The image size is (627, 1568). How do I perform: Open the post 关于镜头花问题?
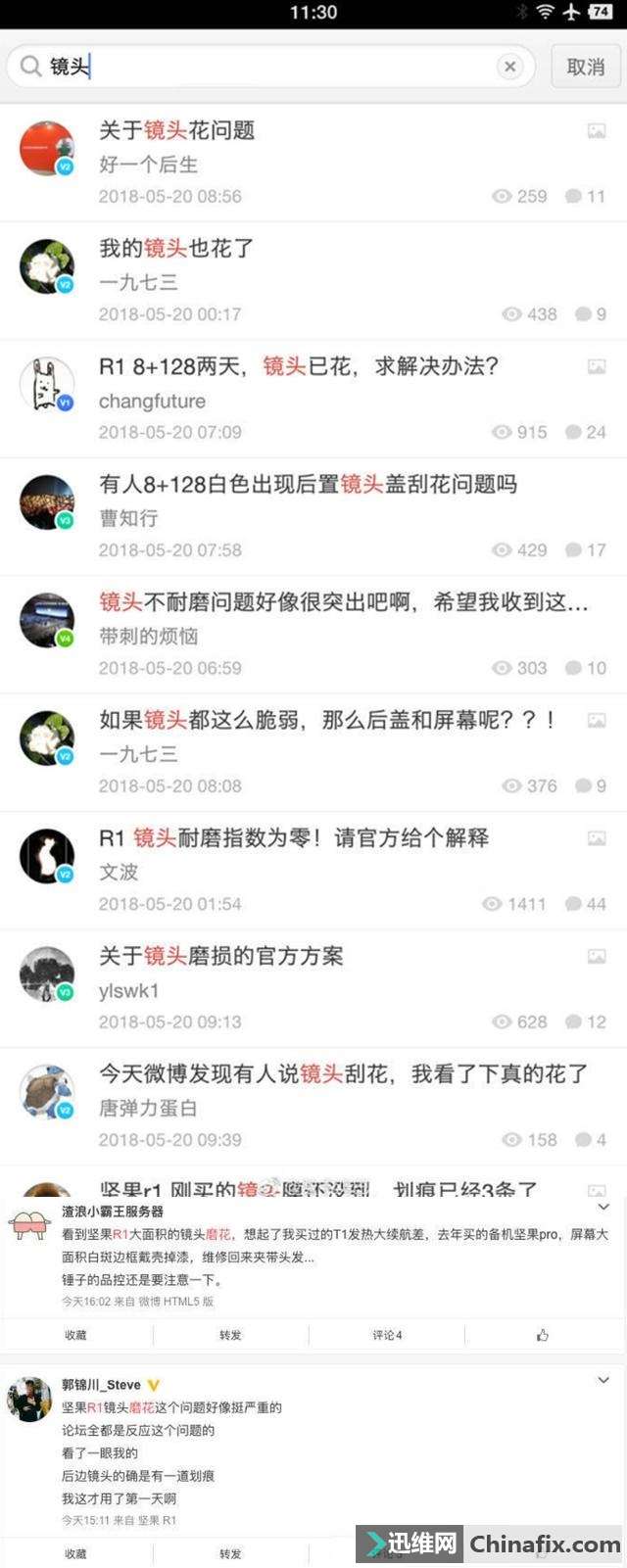coord(176,131)
